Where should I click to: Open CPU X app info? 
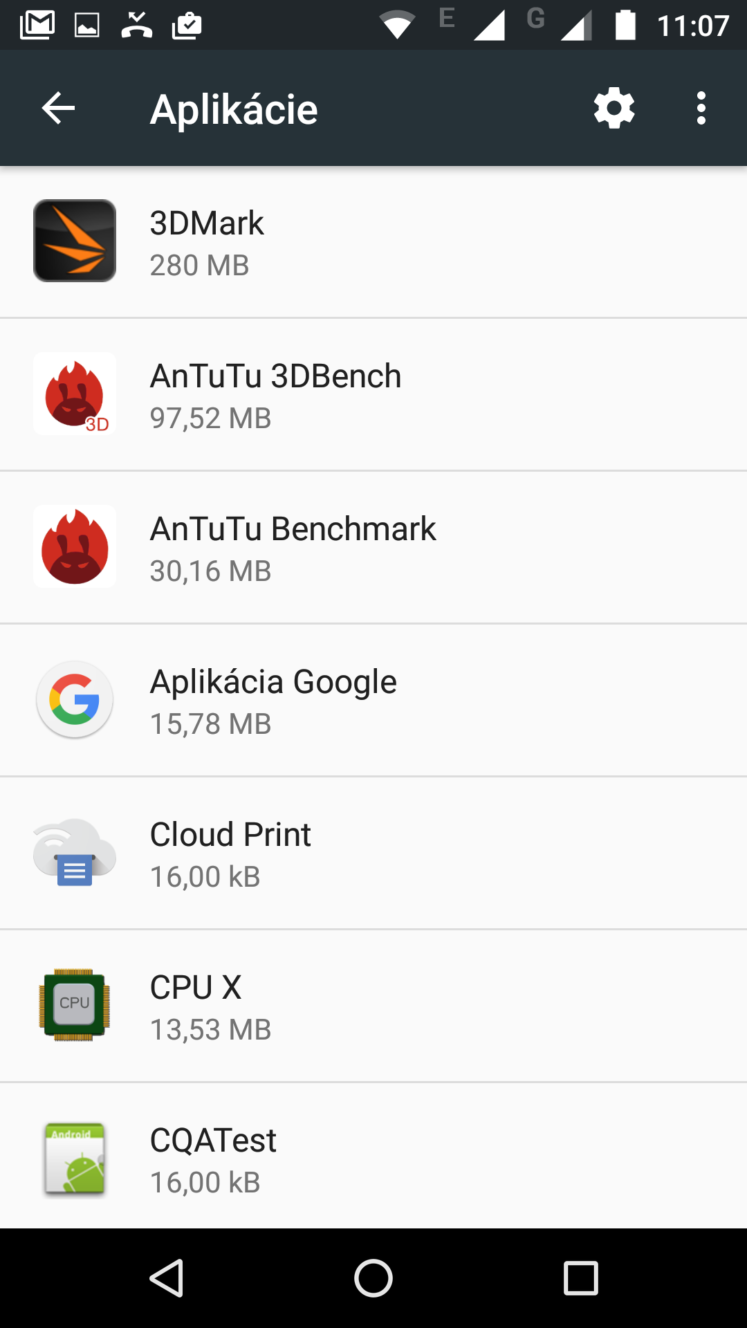coord(373,1007)
